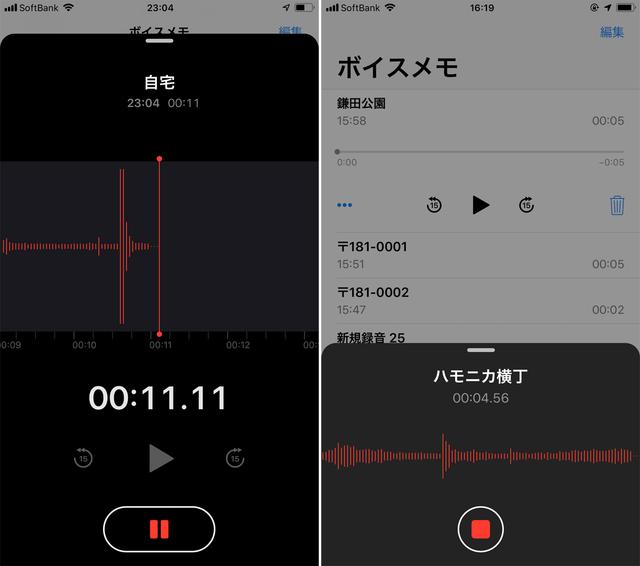The width and height of the screenshot is (640, 566).
Task: Play the 鎌田公園 memo
Action: [x=480, y=205]
